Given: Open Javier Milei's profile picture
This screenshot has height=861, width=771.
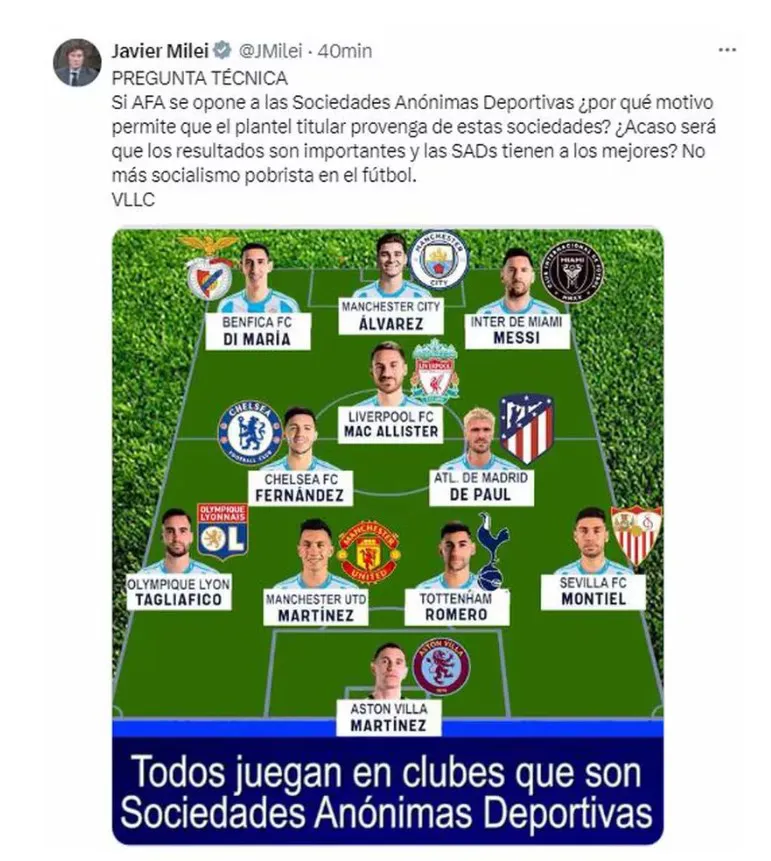Looking at the screenshot, I should pyautogui.click(x=76, y=63).
